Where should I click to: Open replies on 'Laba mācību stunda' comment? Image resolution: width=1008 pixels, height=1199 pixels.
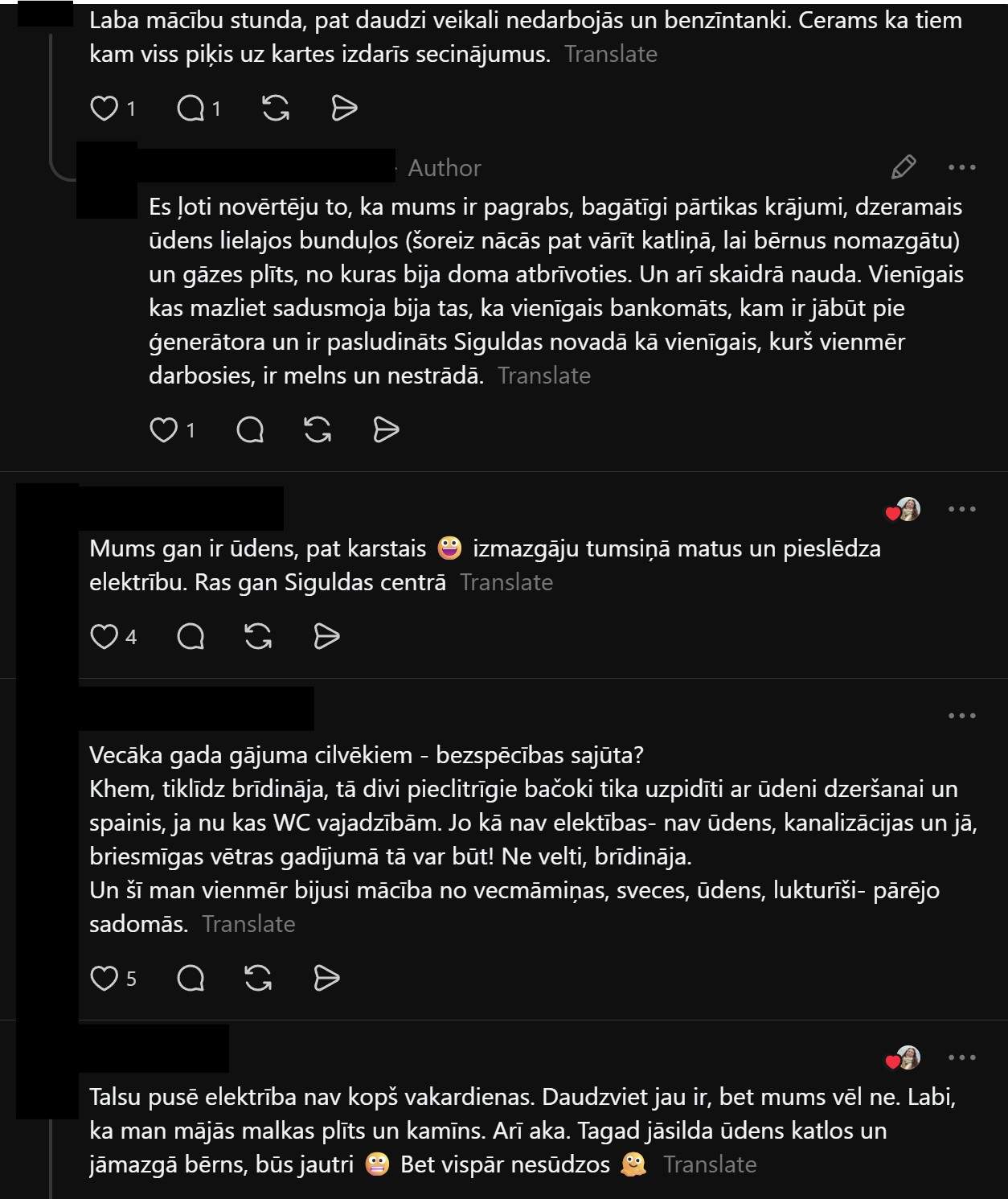(x=191, y=108)
